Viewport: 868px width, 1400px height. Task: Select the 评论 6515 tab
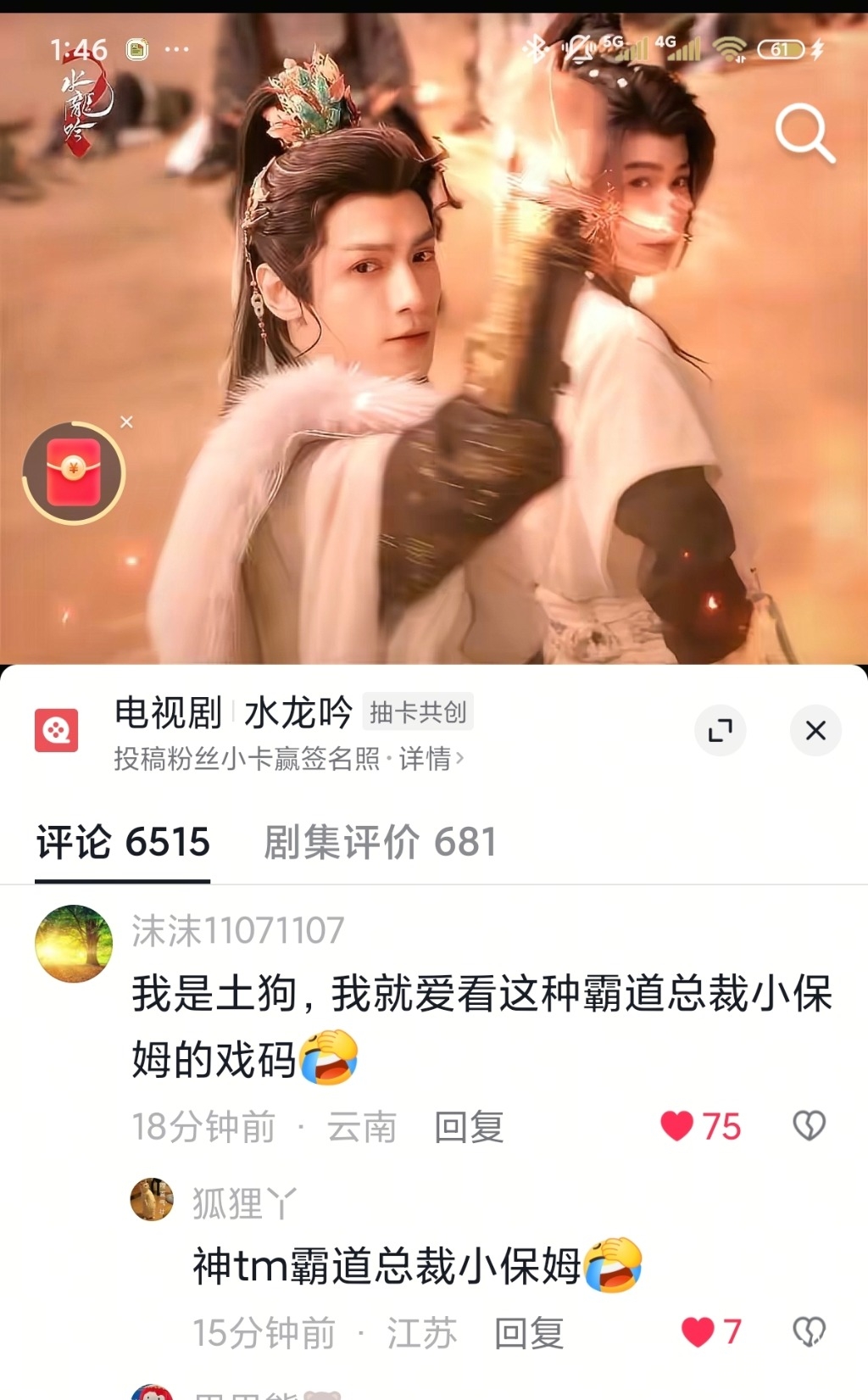point(123,842)
